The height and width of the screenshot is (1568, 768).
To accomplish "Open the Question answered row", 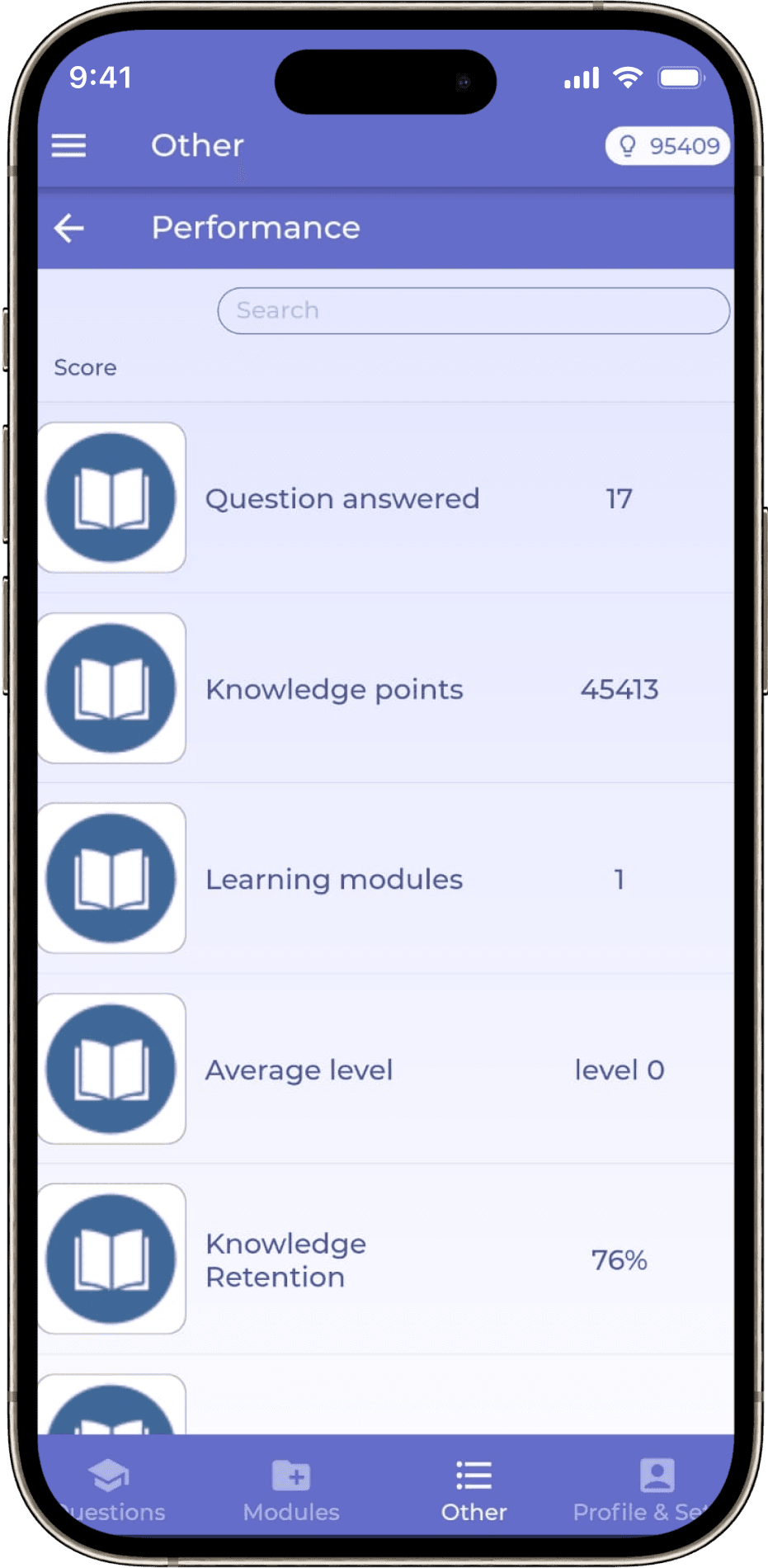I will [x=385, y=498].
